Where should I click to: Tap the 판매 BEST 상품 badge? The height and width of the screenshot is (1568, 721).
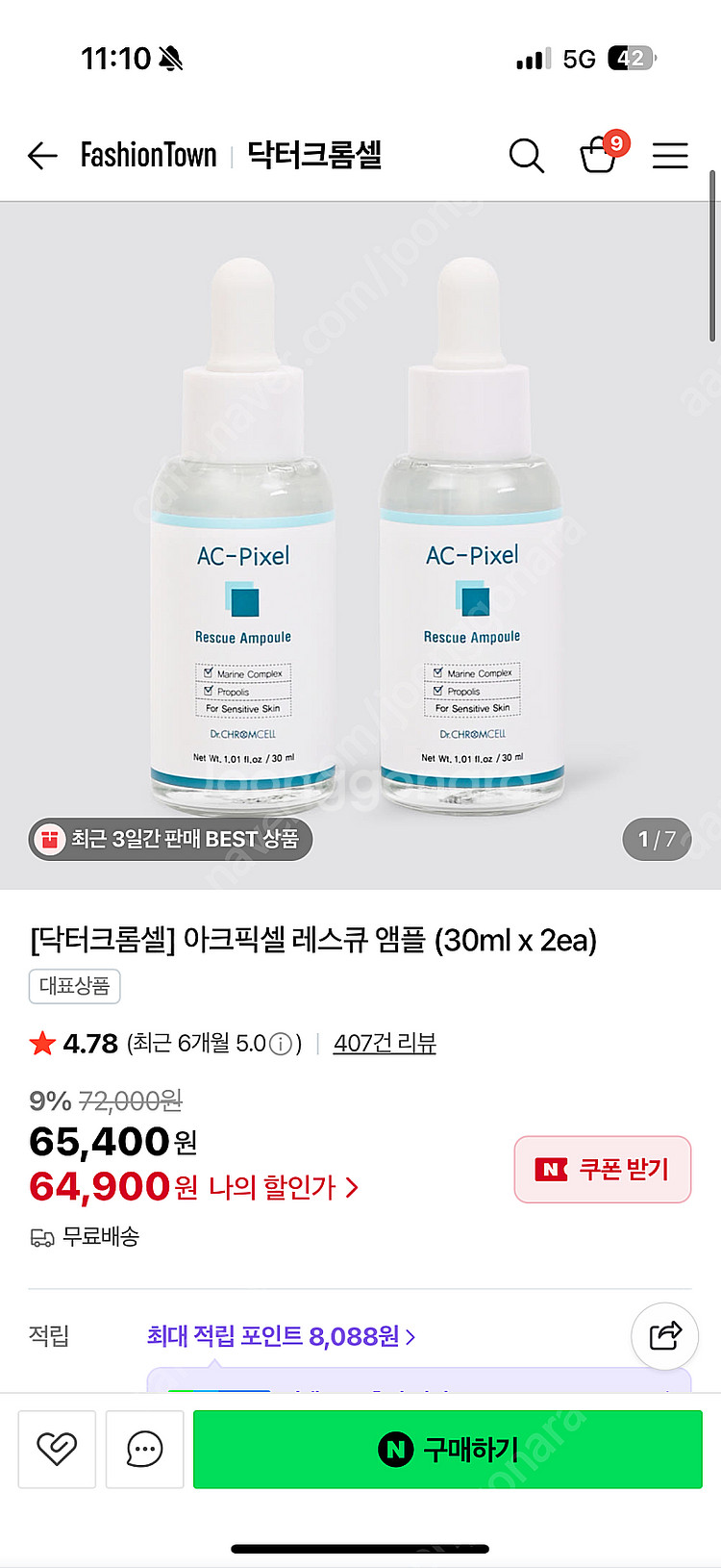[170, 839]
